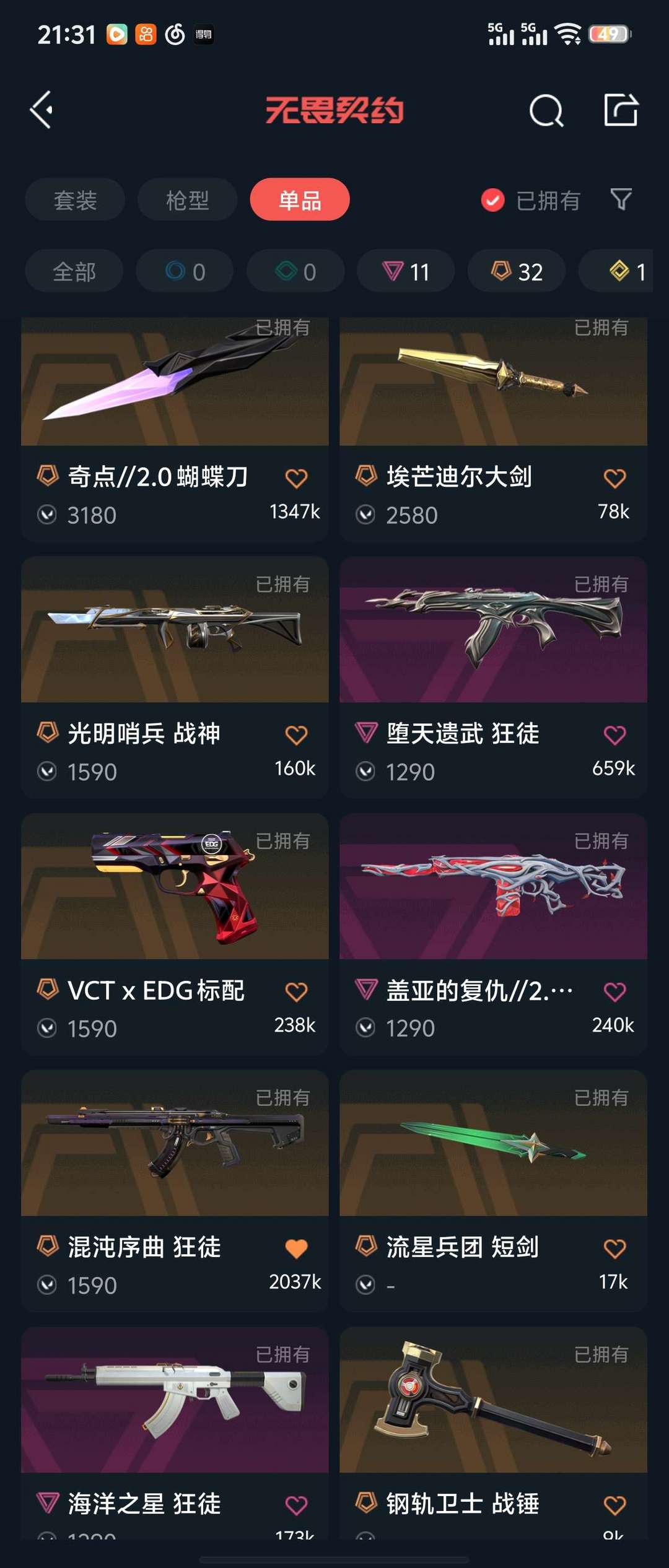Open the search icon in the header

(546, 111)
